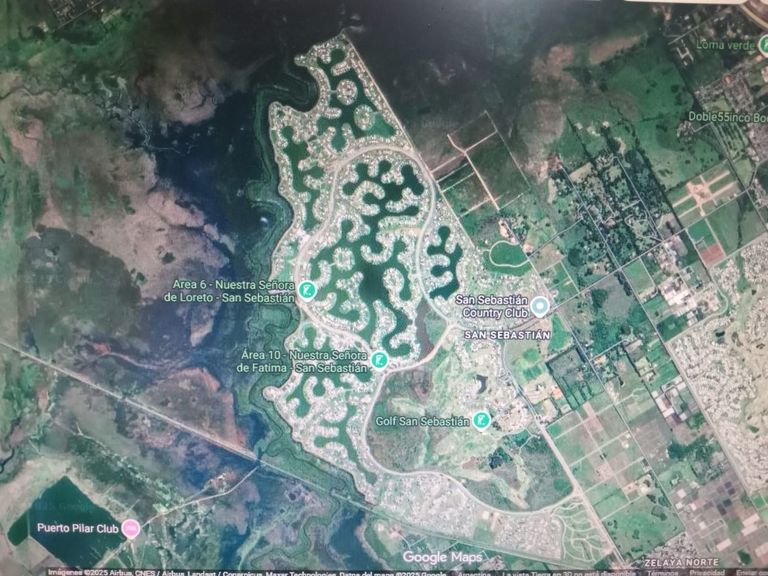Open the Area 6 Nuestra Señora de Loreto pin
Screen dimensions: 768x576
tap(308, 291)
